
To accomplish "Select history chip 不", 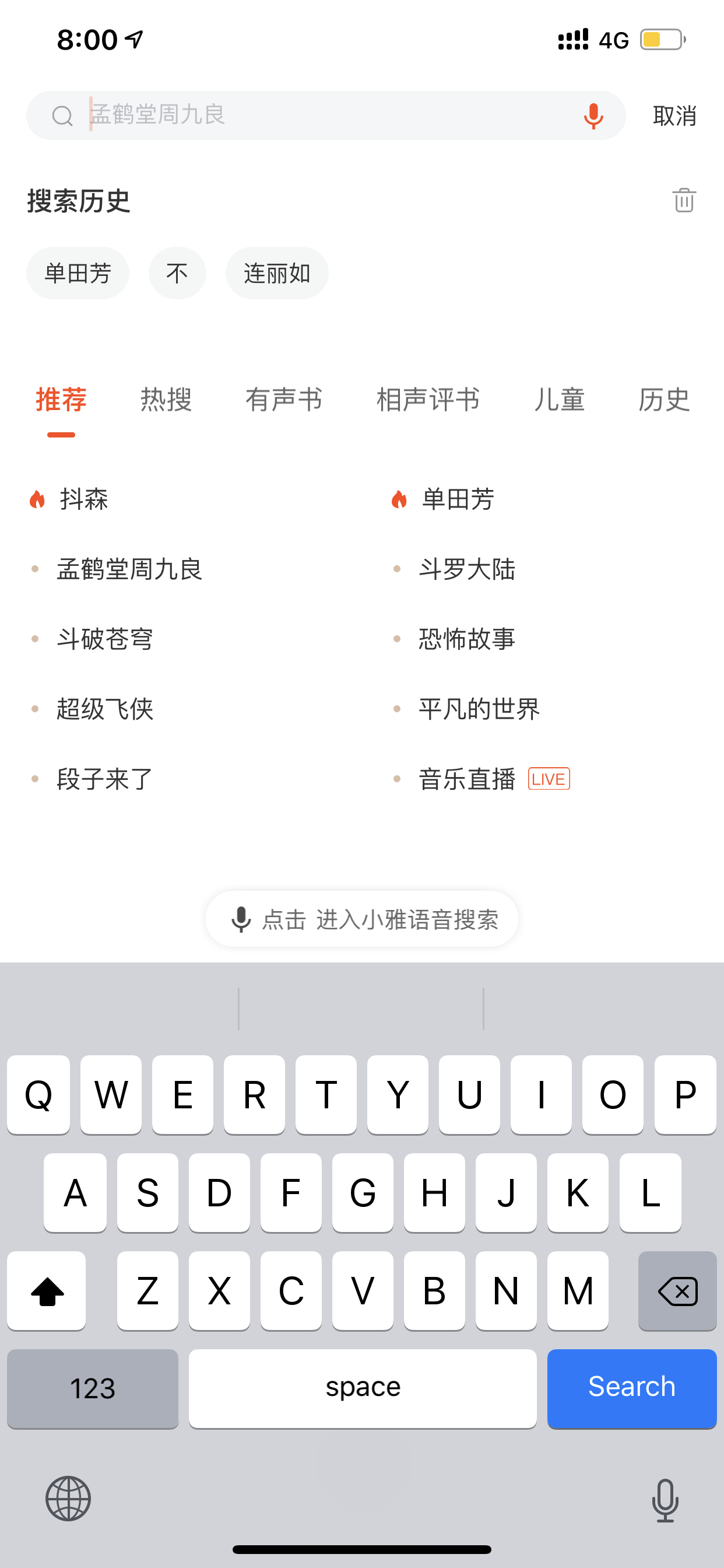I will 177,274.
